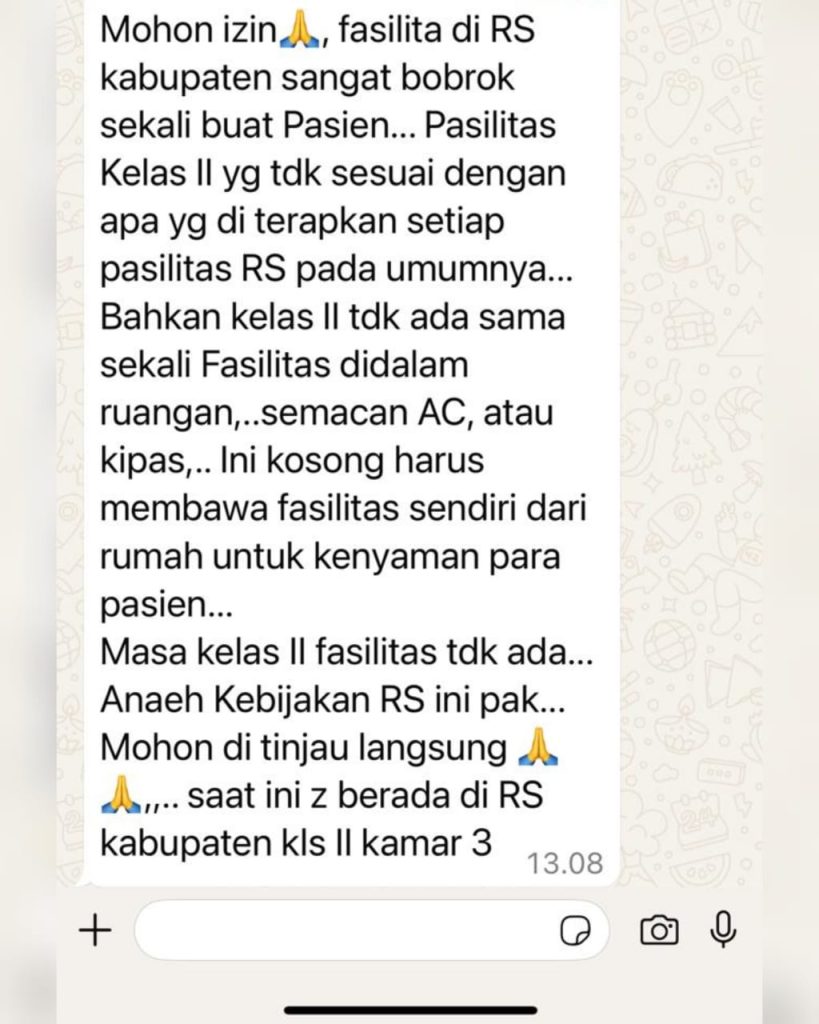
Task: Tap the microphone for voice message
Action: (723, 930)
